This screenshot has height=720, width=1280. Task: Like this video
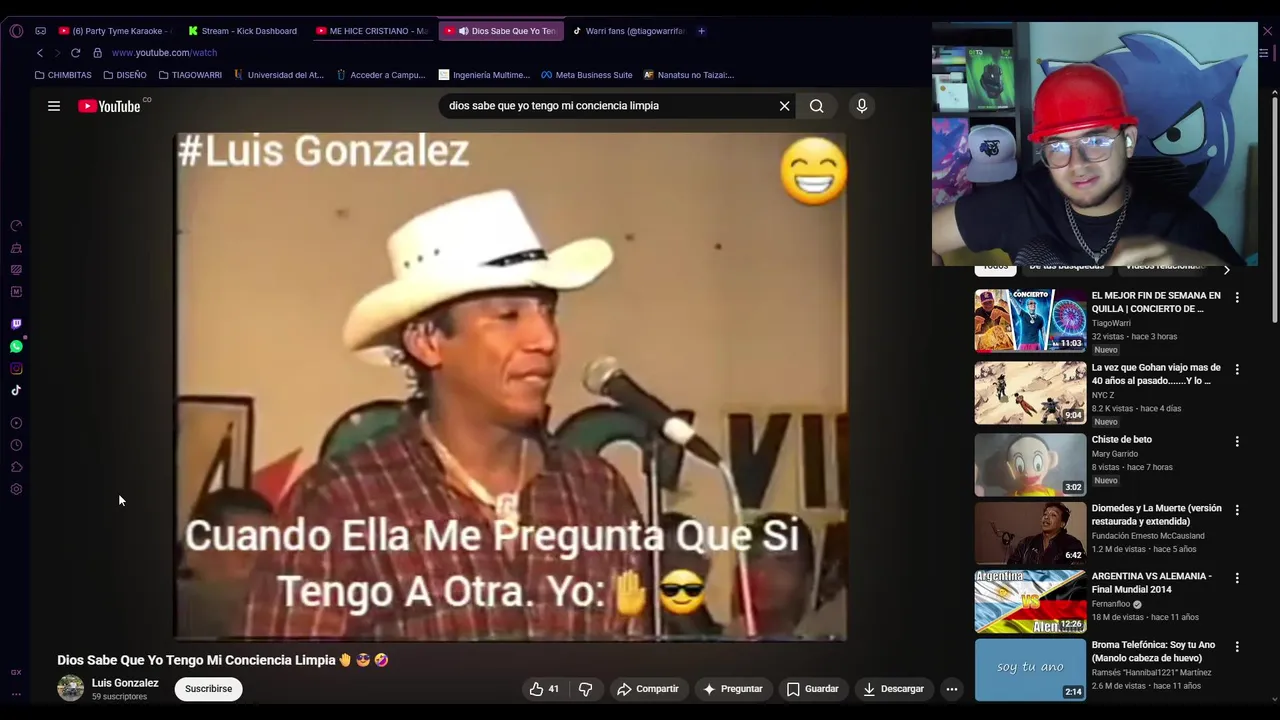544,689
